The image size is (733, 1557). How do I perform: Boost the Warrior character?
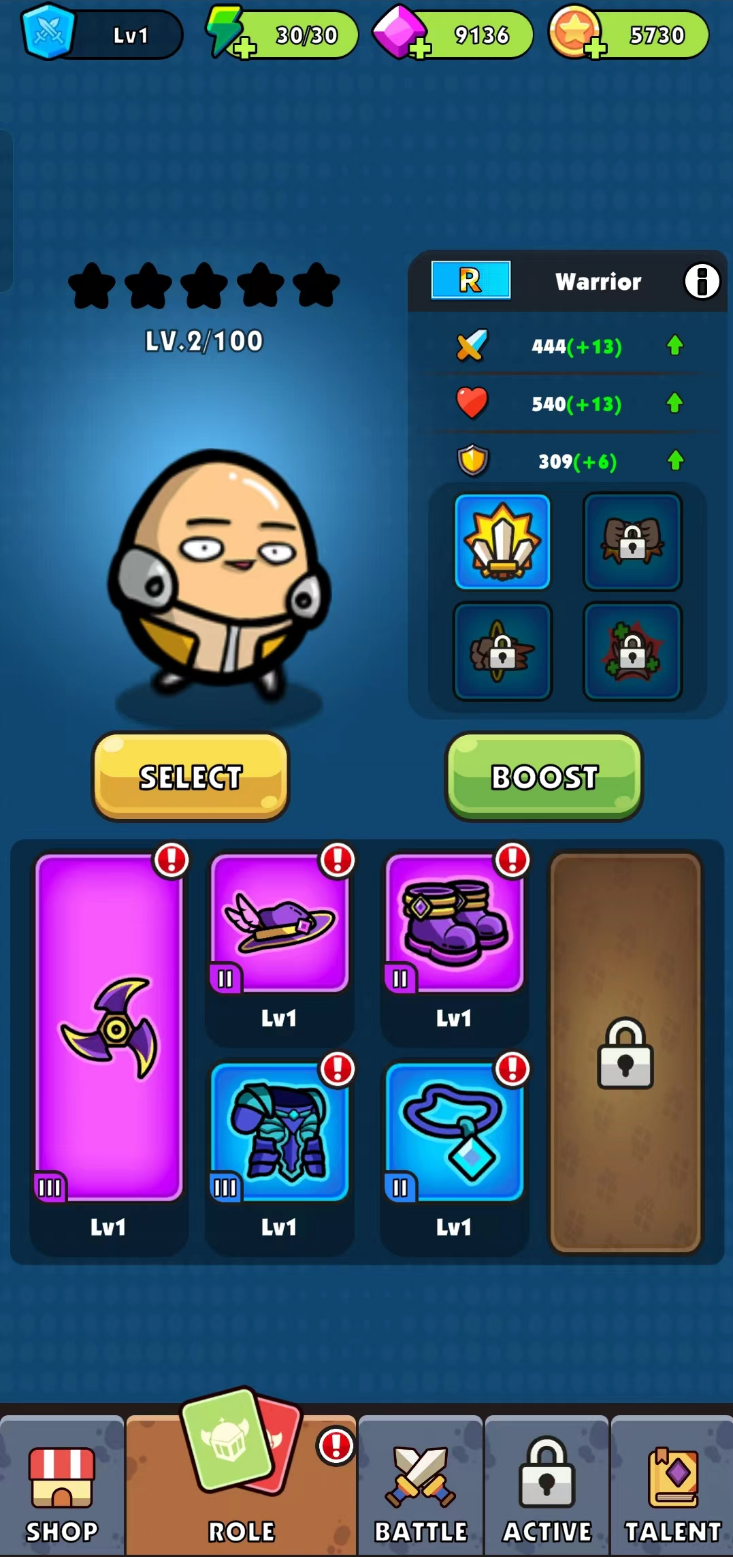[543, 776]
